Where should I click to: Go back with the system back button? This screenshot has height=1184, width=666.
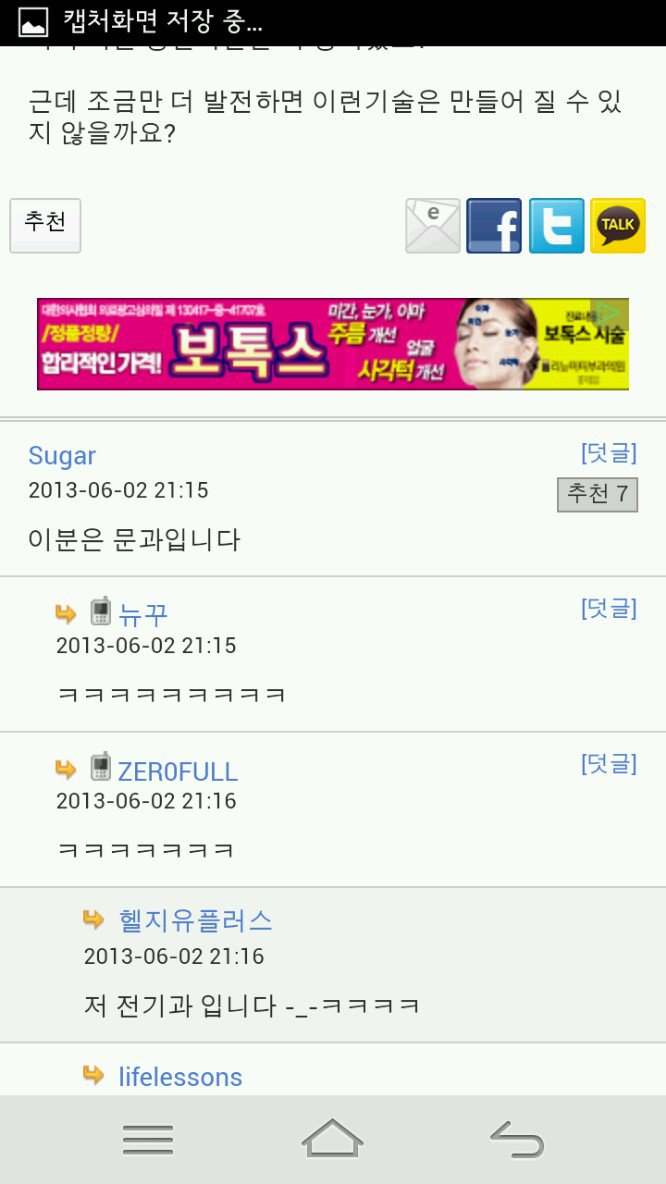tap(517, 1139)
